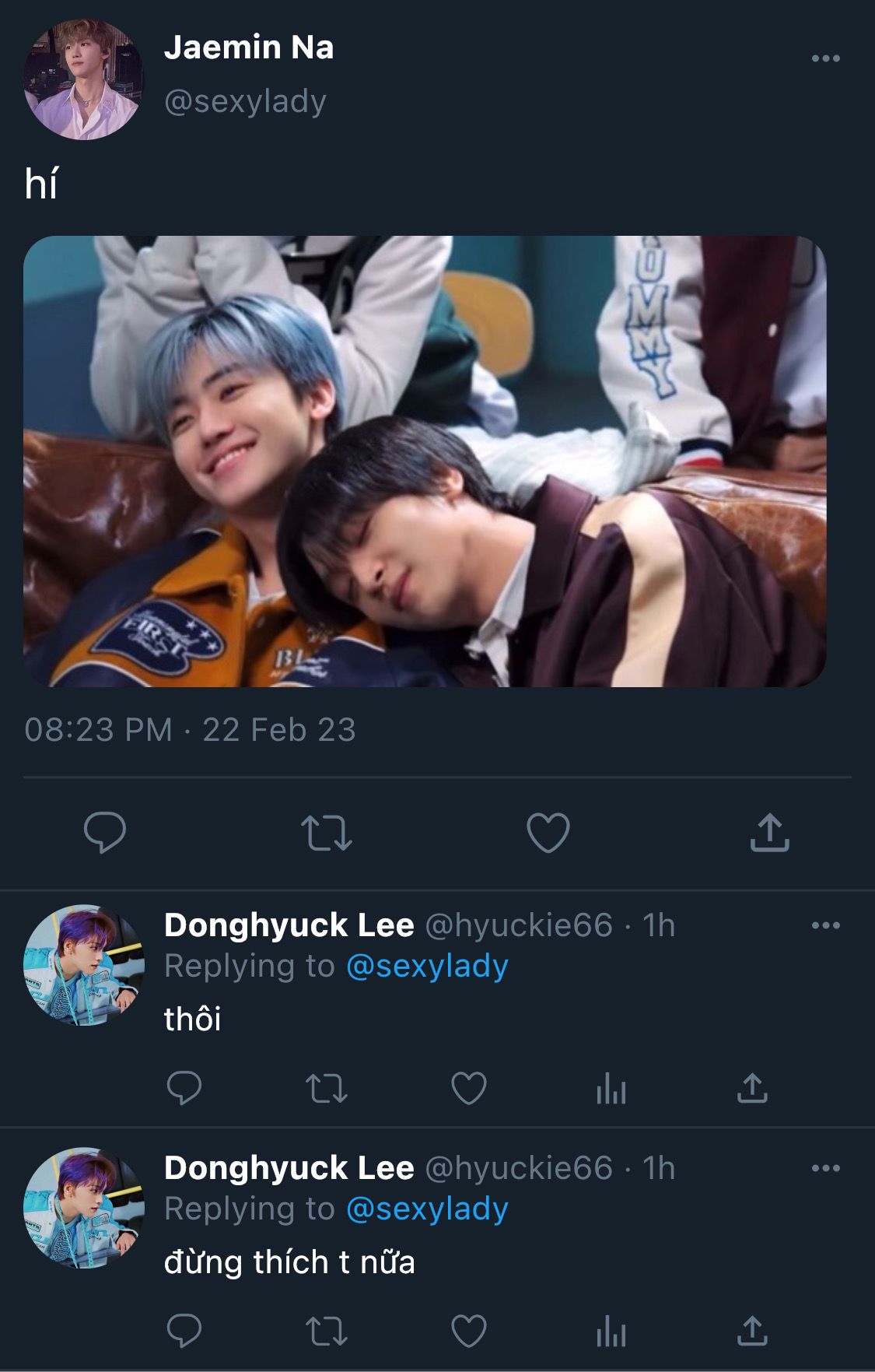Viewport: 875px width, 1372px height.
Task: Retweet Jaemin Na's "hí" tweet
Action: [x=327, y=832]
